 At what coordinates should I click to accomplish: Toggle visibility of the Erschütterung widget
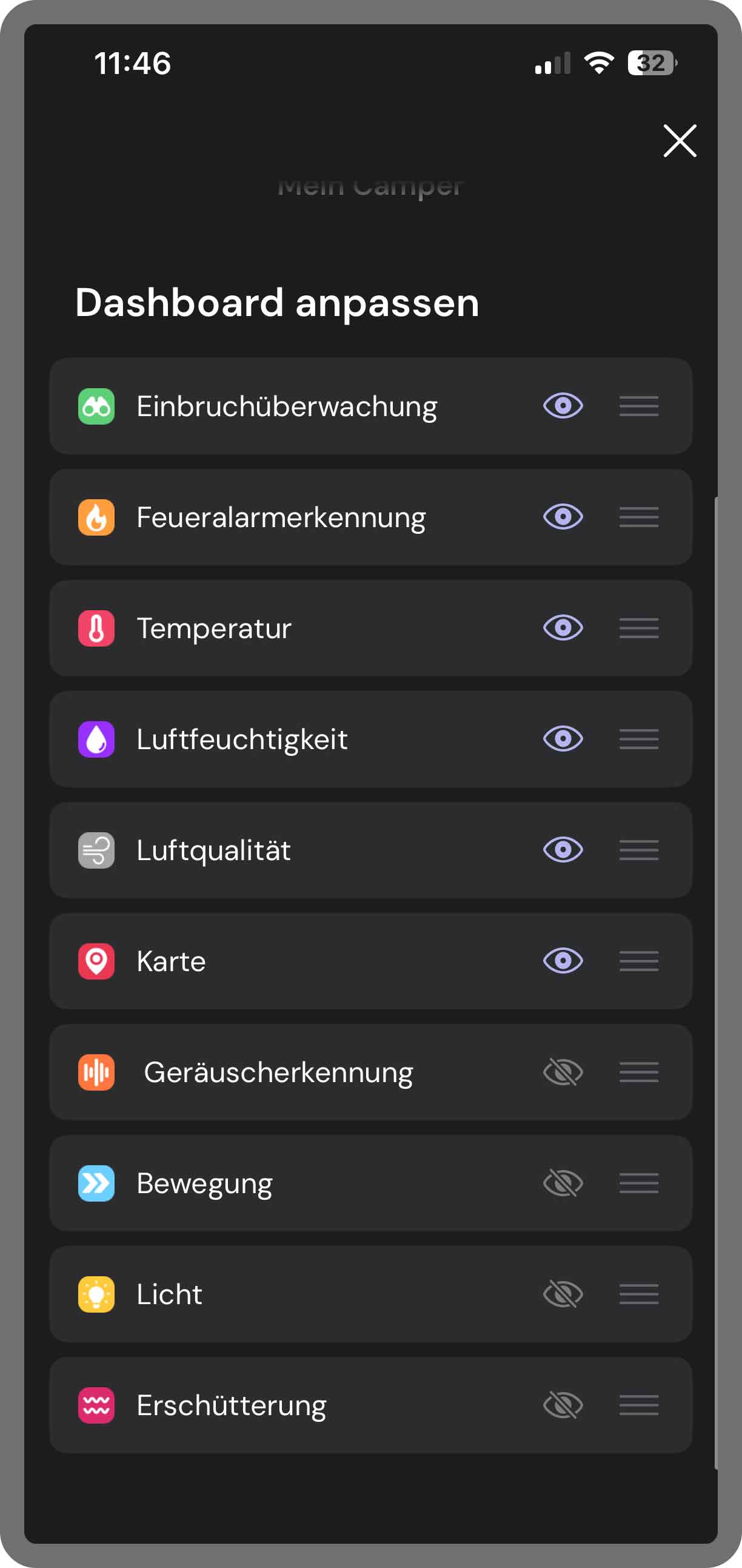(563, 1405)
